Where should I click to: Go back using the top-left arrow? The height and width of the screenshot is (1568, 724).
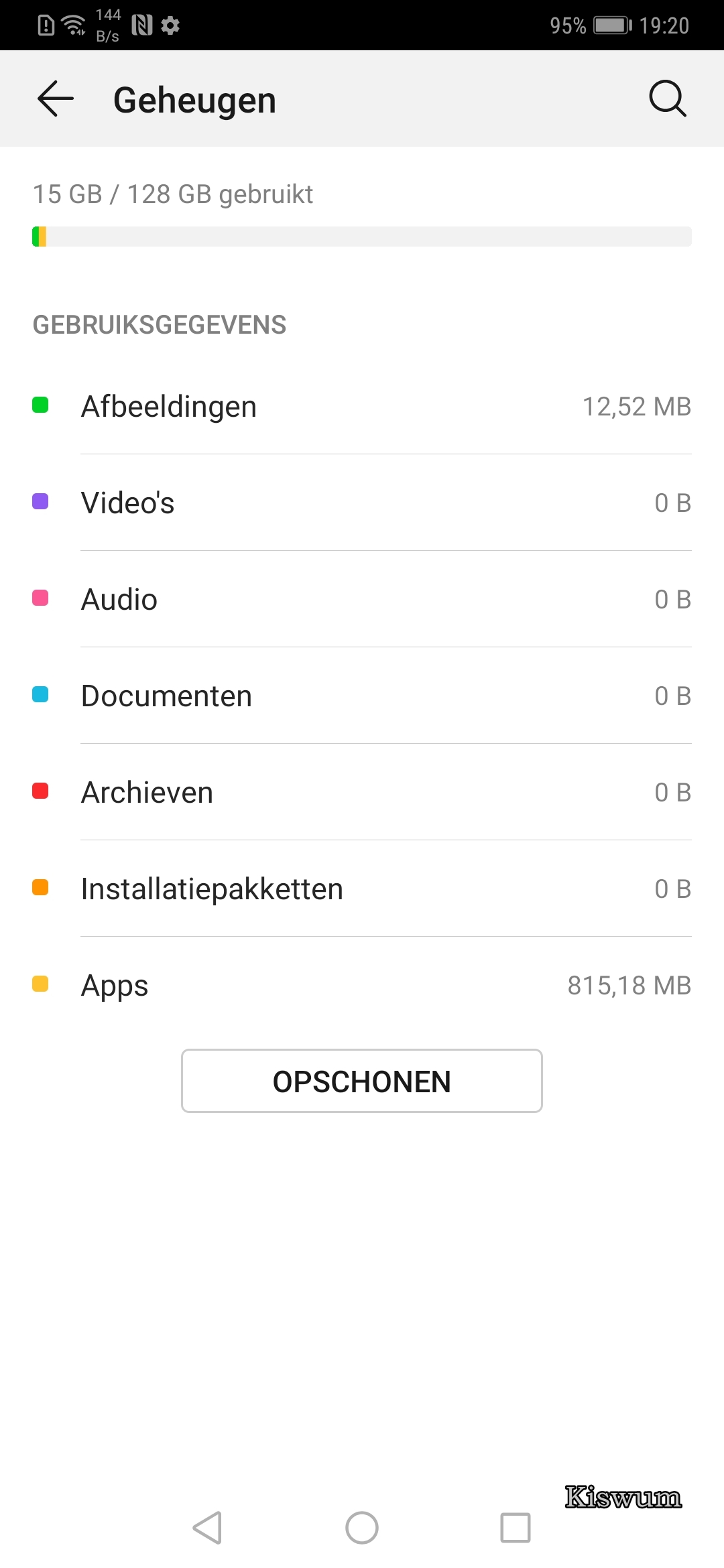[x=56, y=99]
